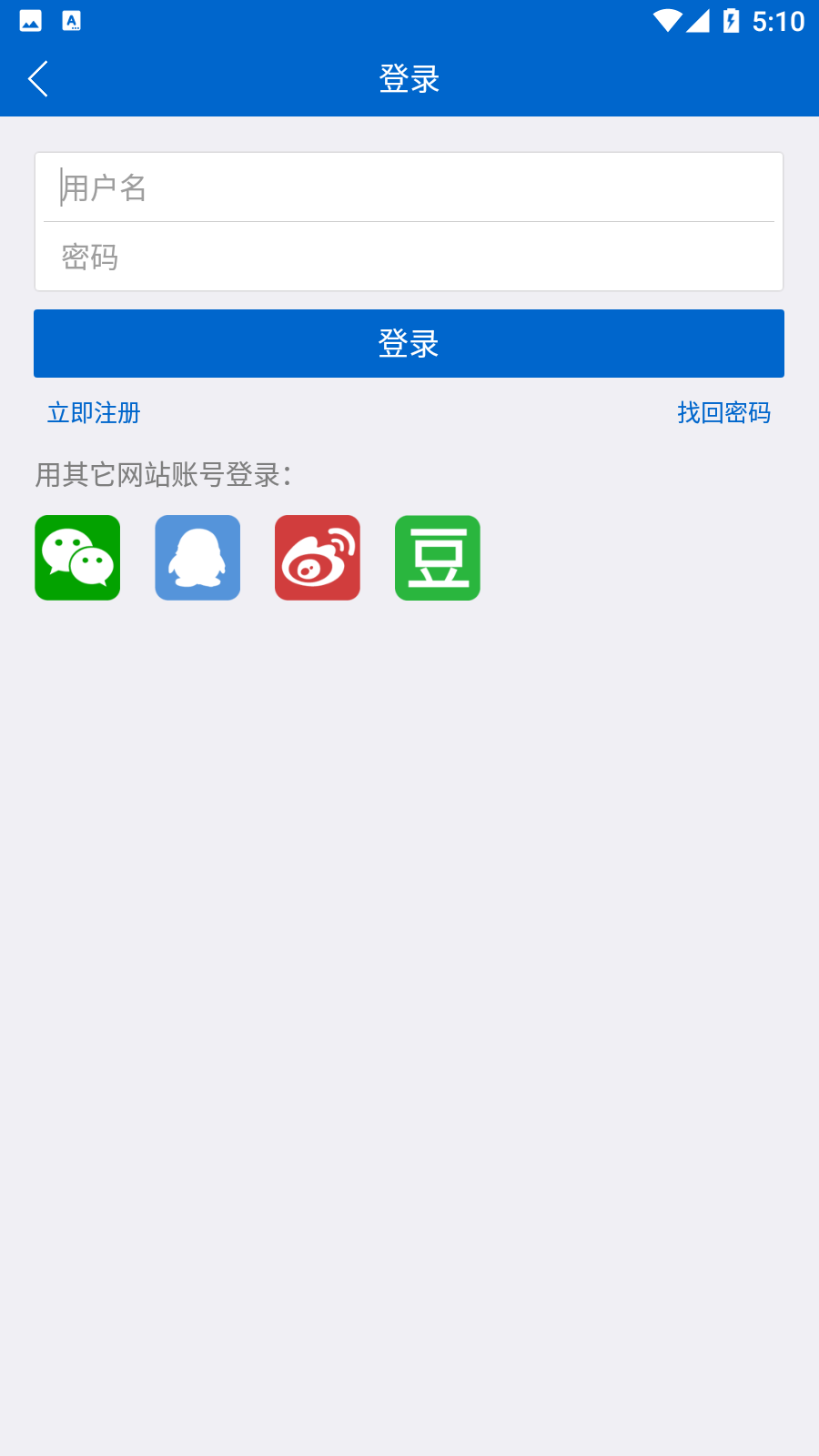Open the 立即注册 register link
819x1456 pixels.
[x=94, y=412]
